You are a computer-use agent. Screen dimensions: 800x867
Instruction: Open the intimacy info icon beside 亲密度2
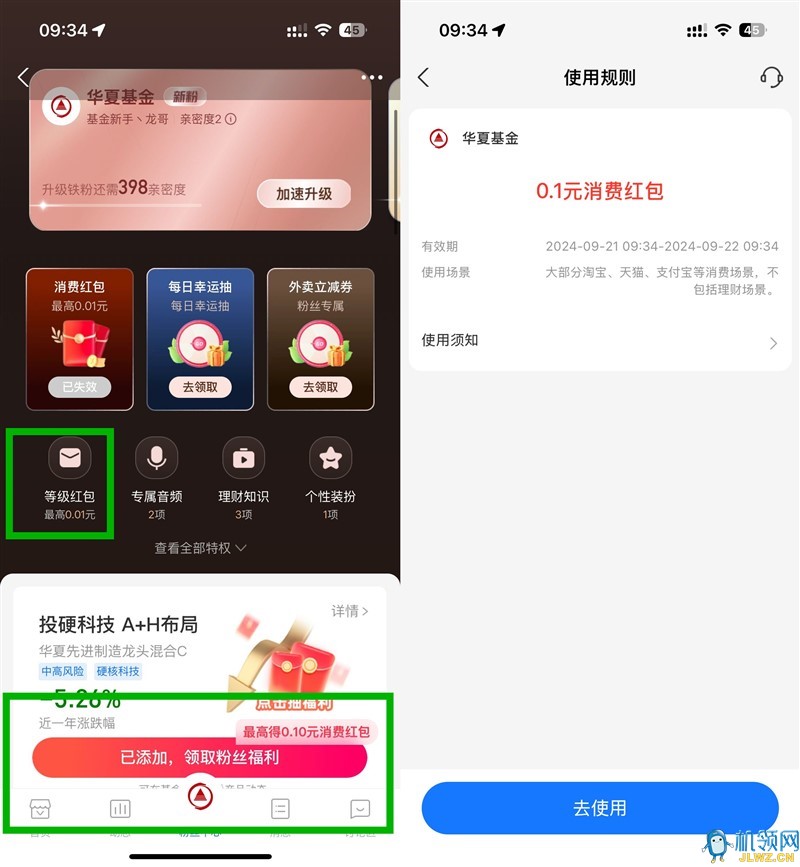(x=231, y=120)
